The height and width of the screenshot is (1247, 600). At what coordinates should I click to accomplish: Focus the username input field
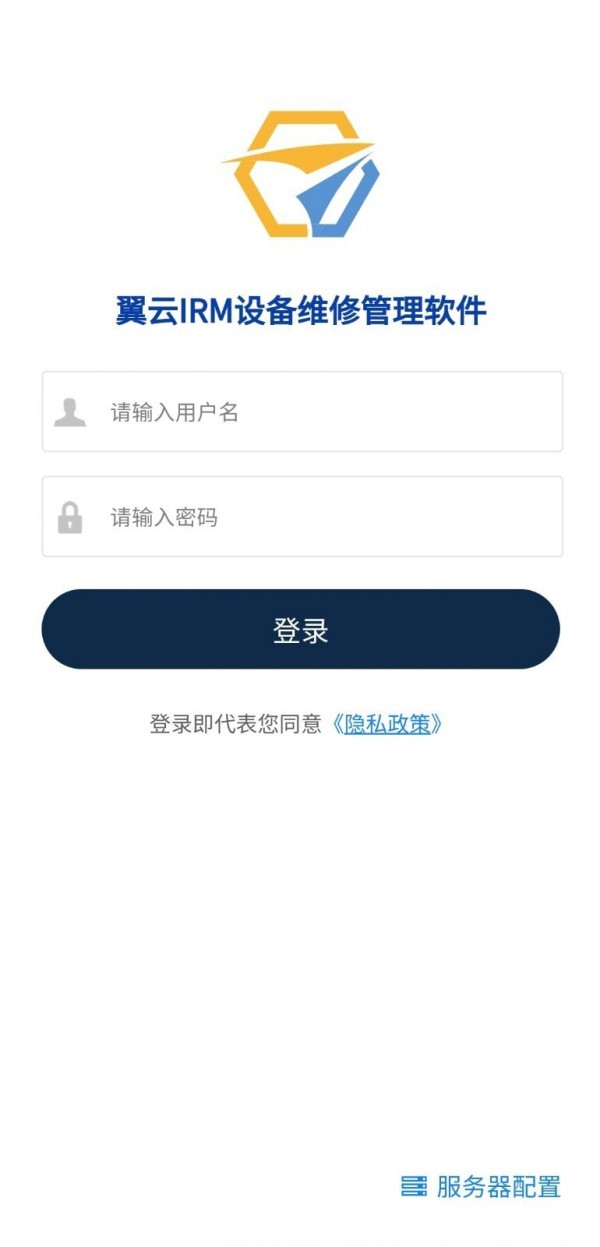[x=320, y=412]
